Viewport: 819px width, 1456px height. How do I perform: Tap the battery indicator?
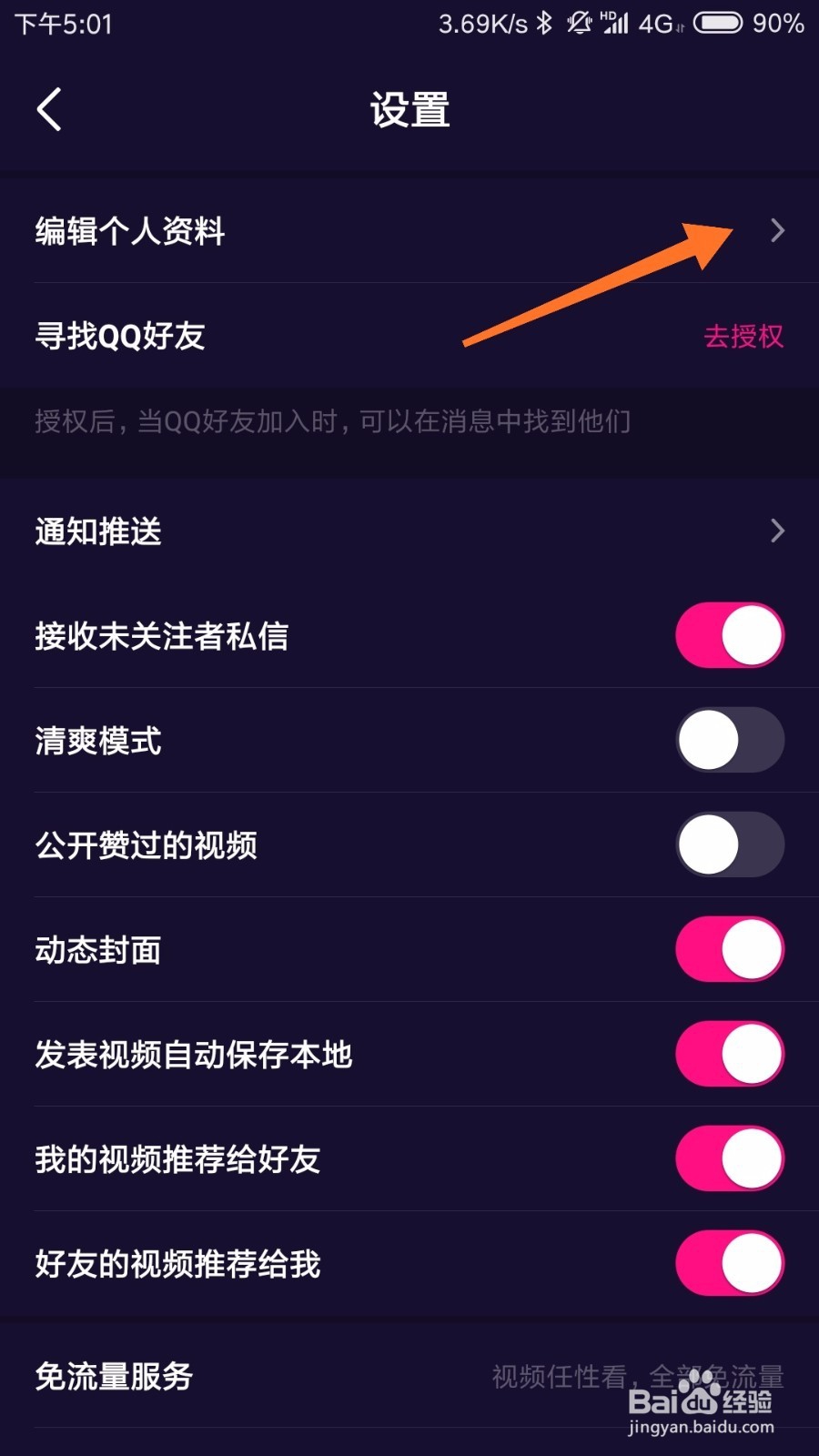point(718,25)
